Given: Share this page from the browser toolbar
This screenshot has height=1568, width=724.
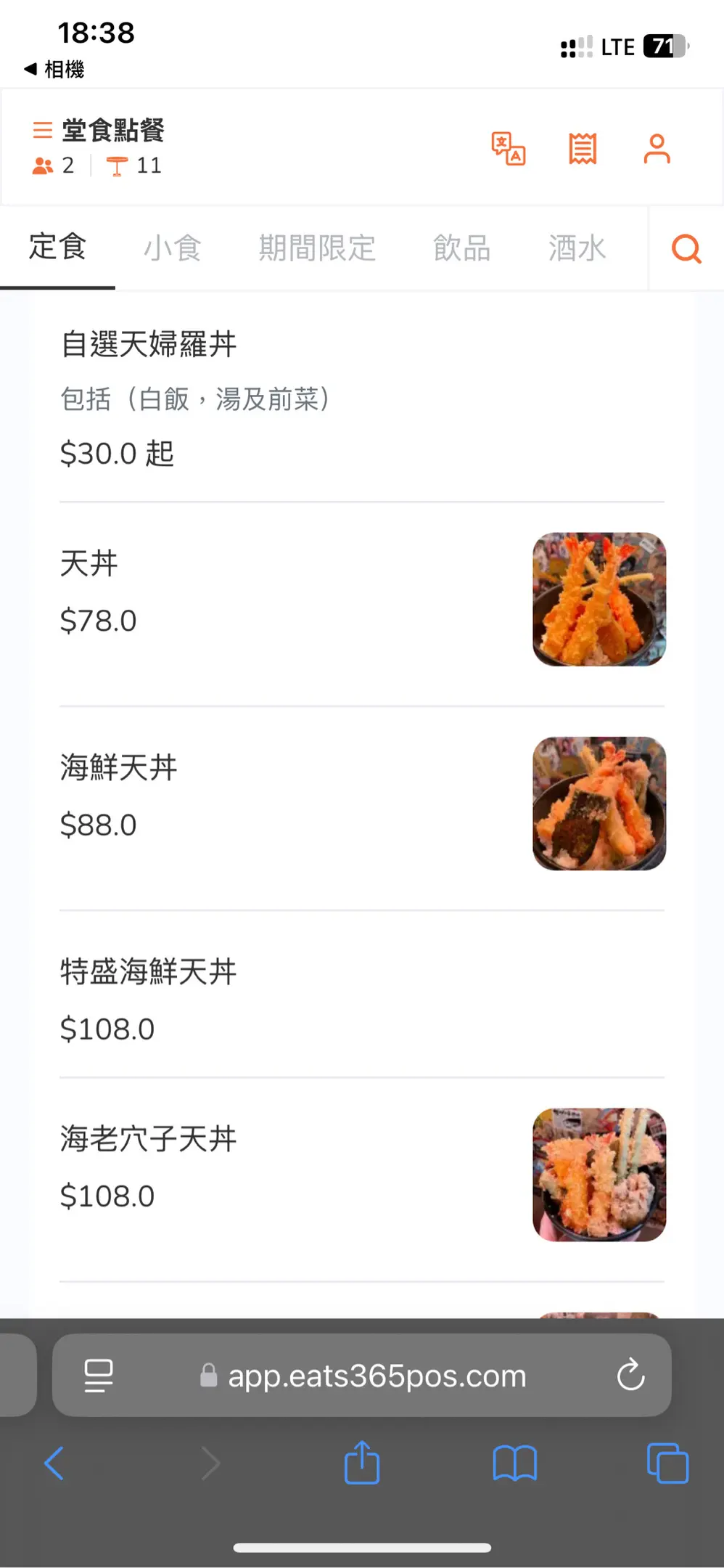Looking at the screenshot, I should 362,1463.
